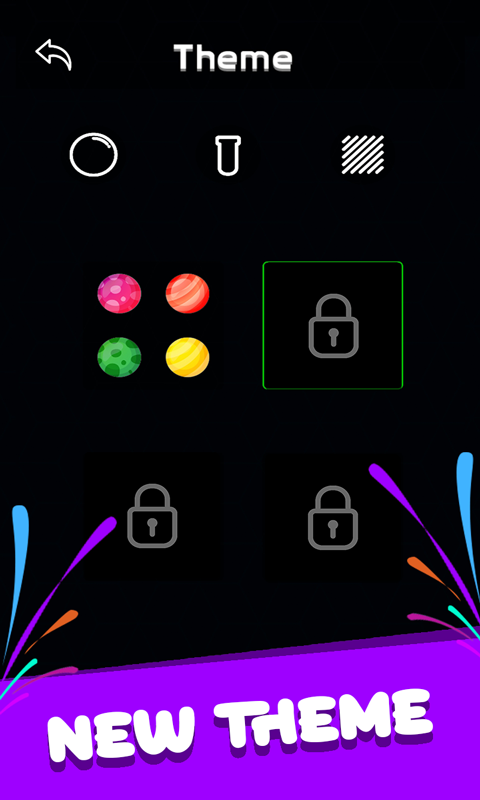Image resolution: width=480 pixels, height=800 pixels.
Task: Switch to the tube themes tab
Action: (228, 155)
